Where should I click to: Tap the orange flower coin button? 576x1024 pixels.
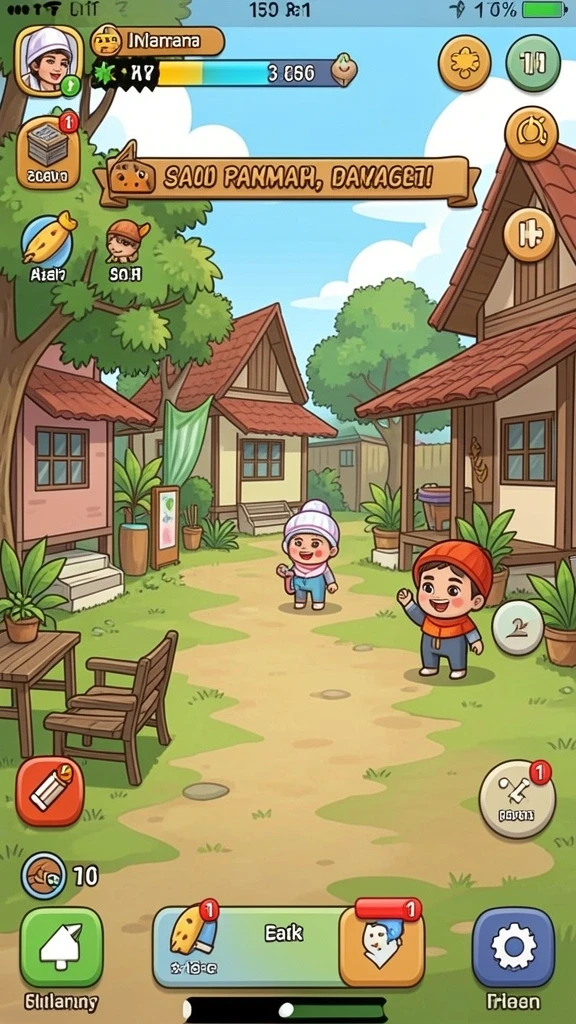(464, 63)
